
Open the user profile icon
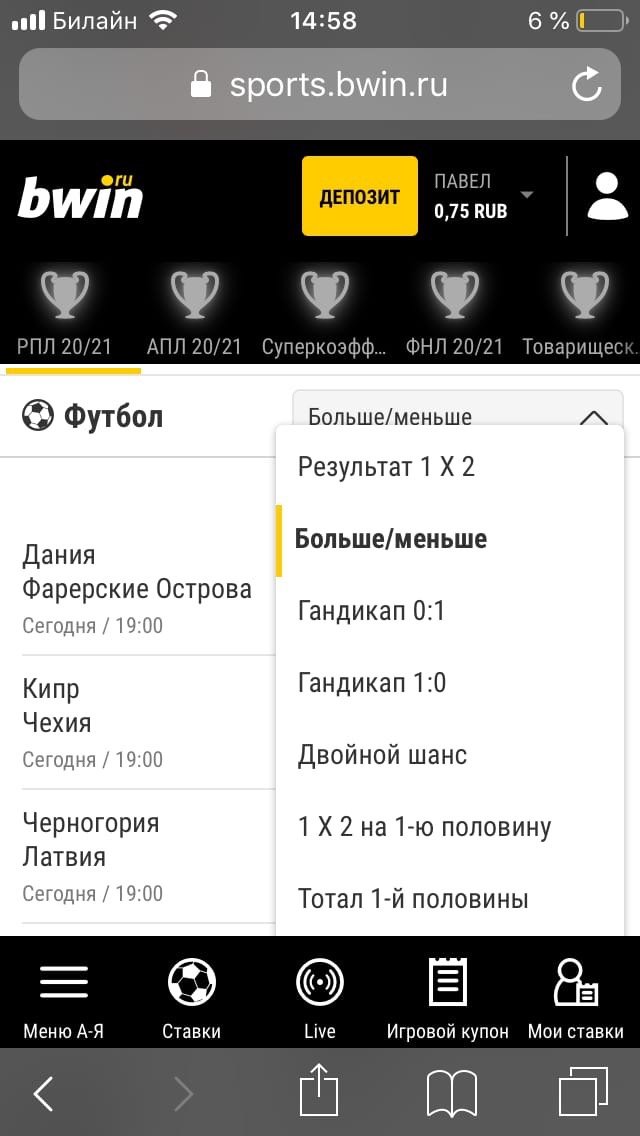pos(607,196)
